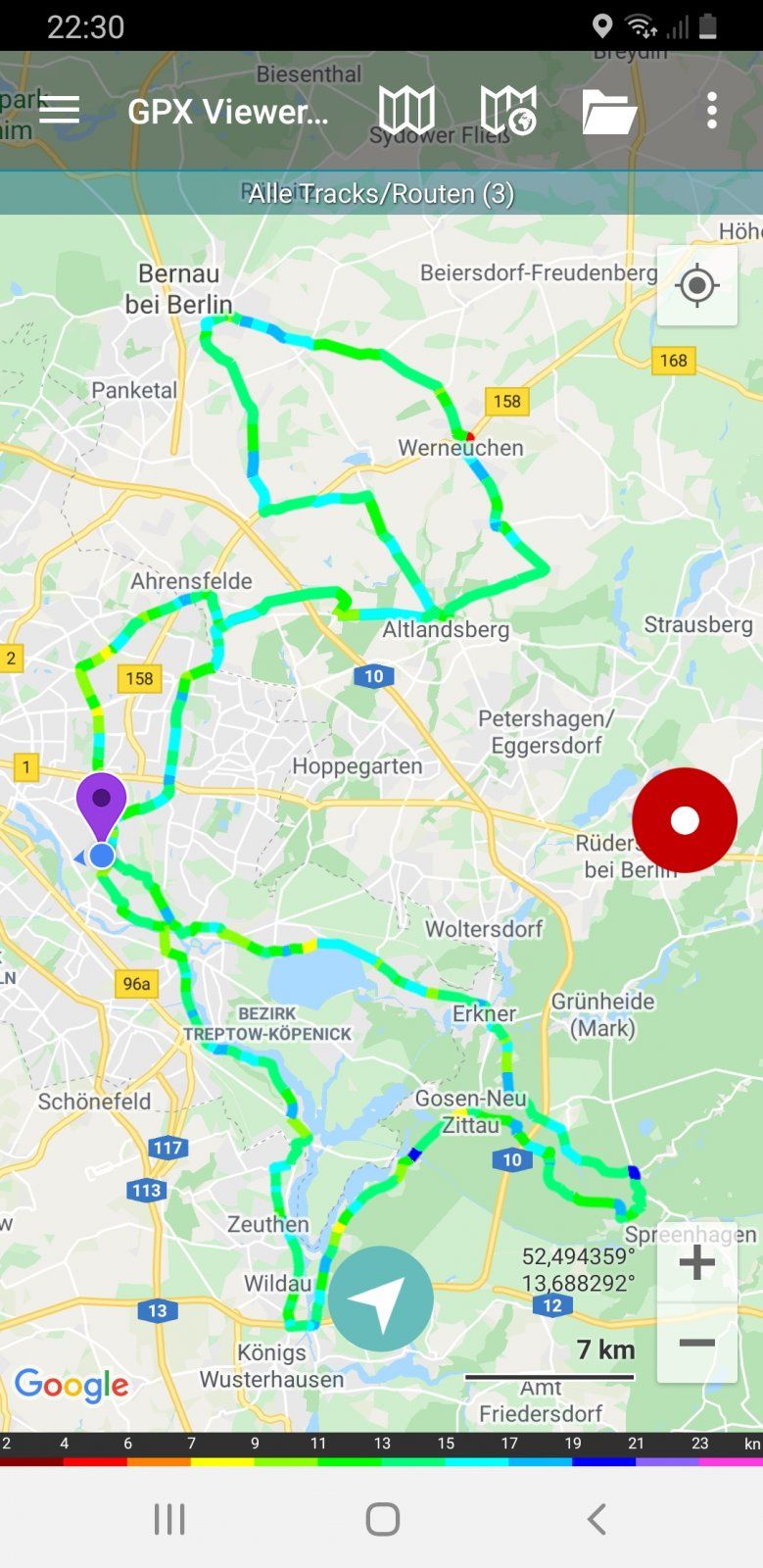This screenshot has width=763, height=1568.
Task: Open the map type selector icon
Action: tap(406, 110)
